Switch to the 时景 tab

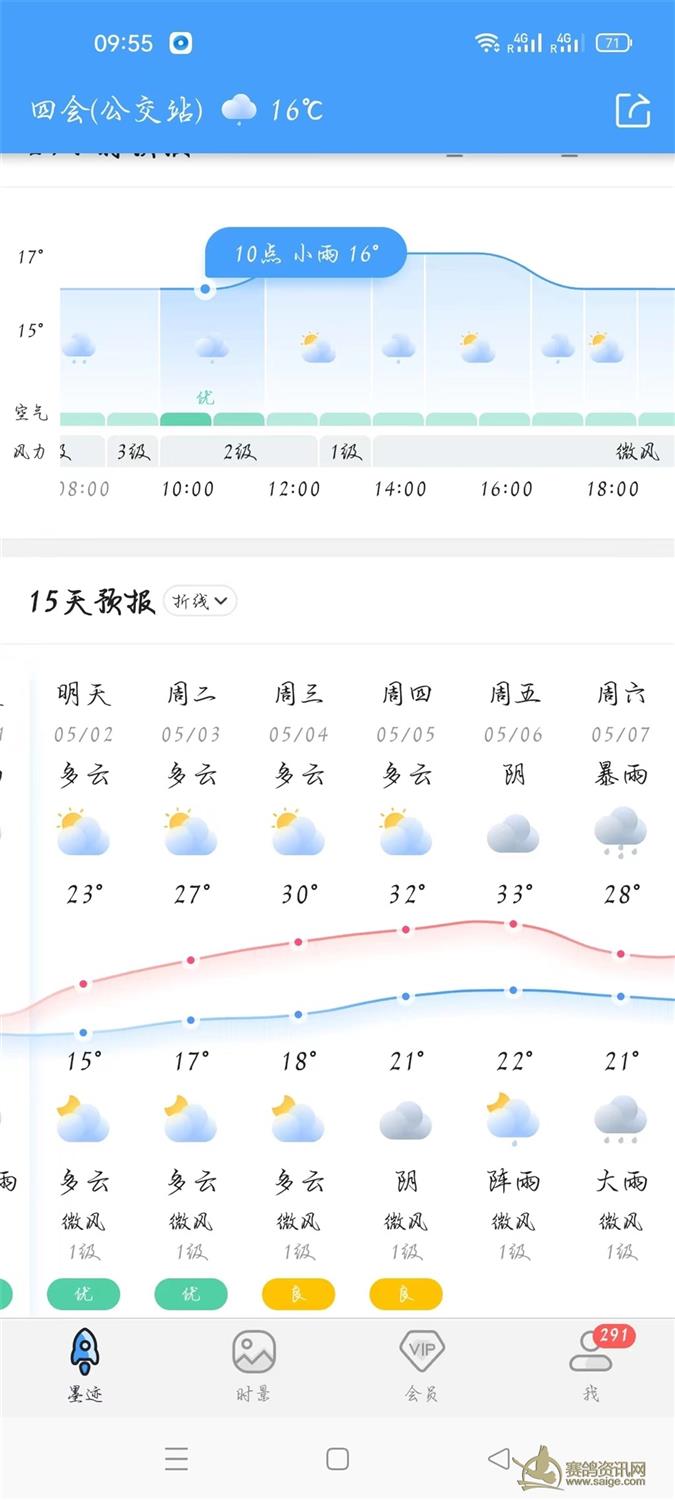point(253,1366)
